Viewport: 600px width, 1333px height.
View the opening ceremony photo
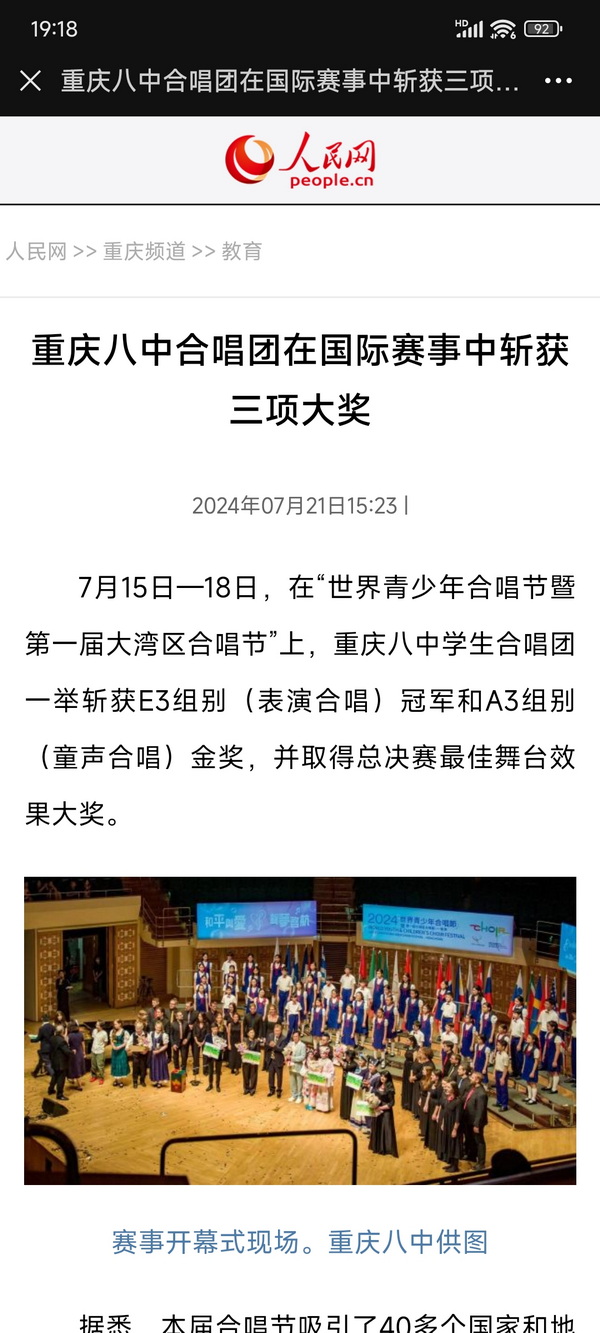(300, 1030)
